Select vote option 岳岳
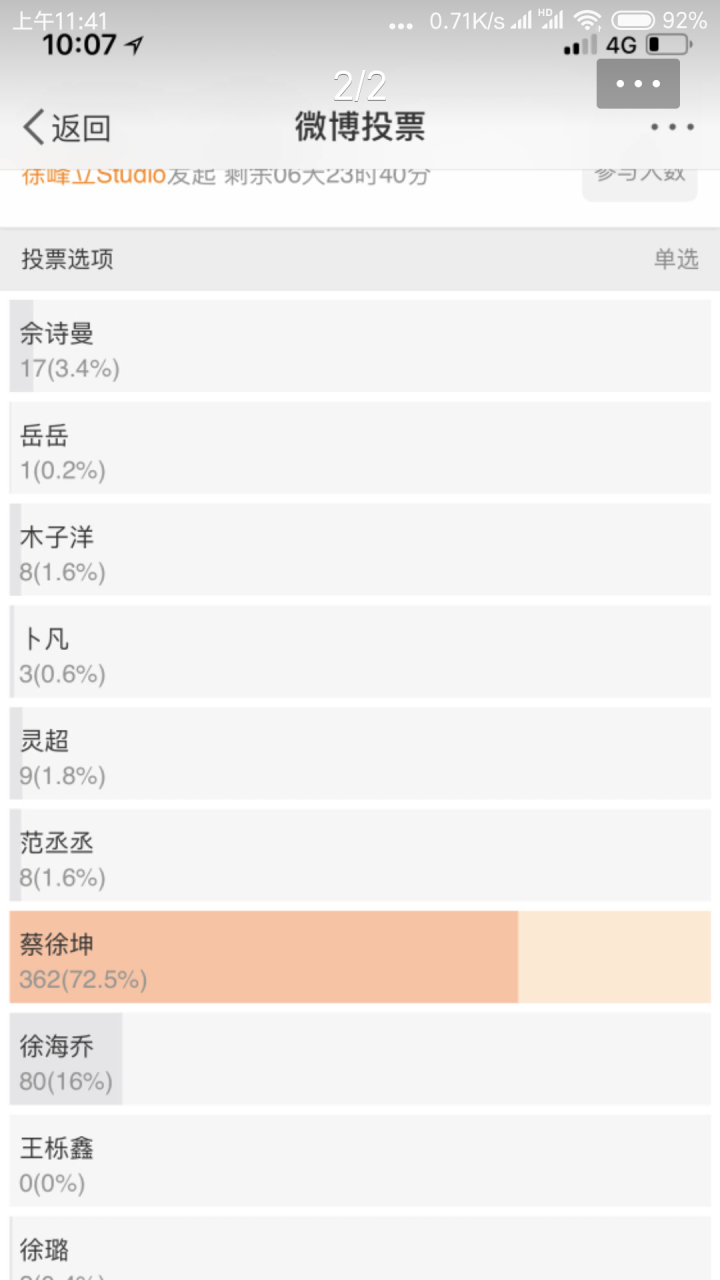This screenshot has height=1280, width=720. point(360,448)
